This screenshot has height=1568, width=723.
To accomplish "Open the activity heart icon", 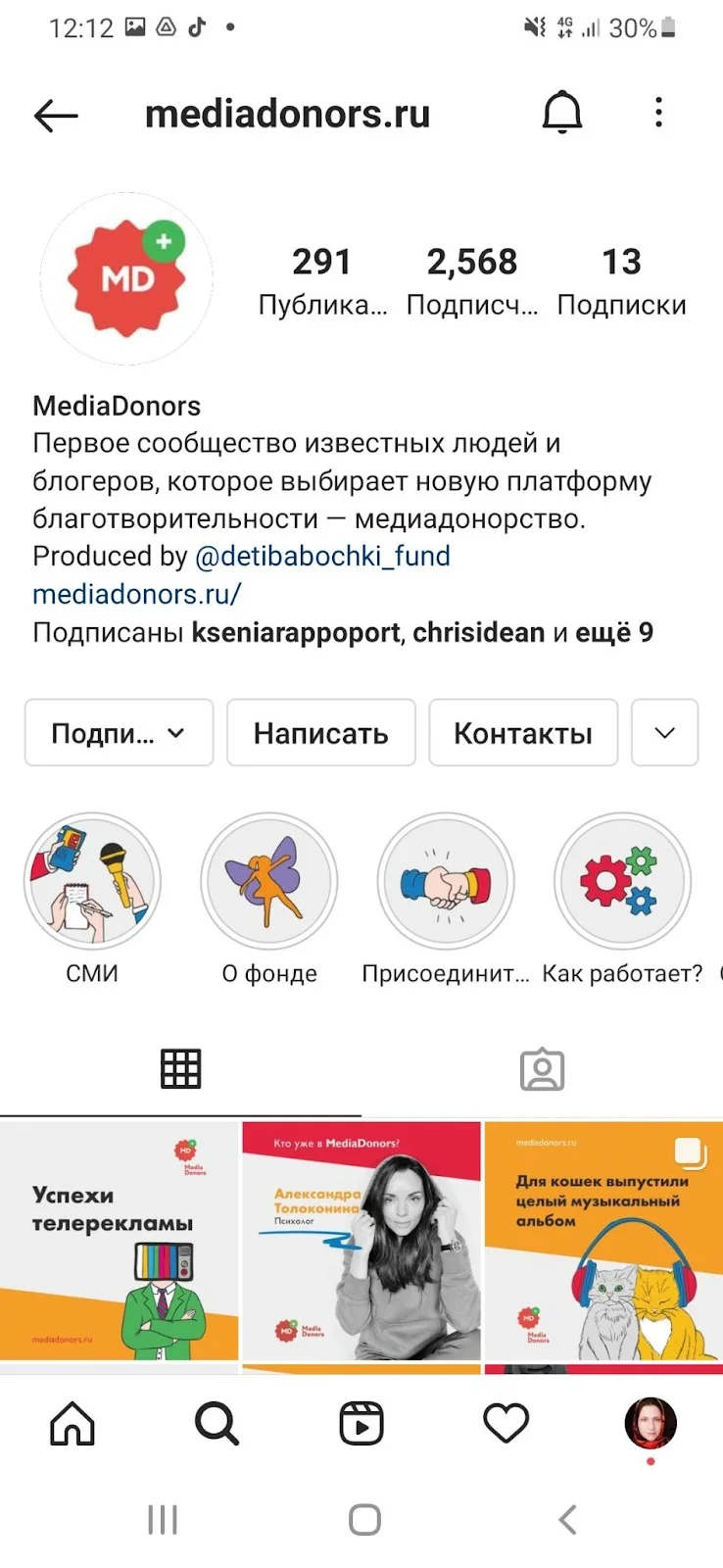I will (x=506, y=1426).
